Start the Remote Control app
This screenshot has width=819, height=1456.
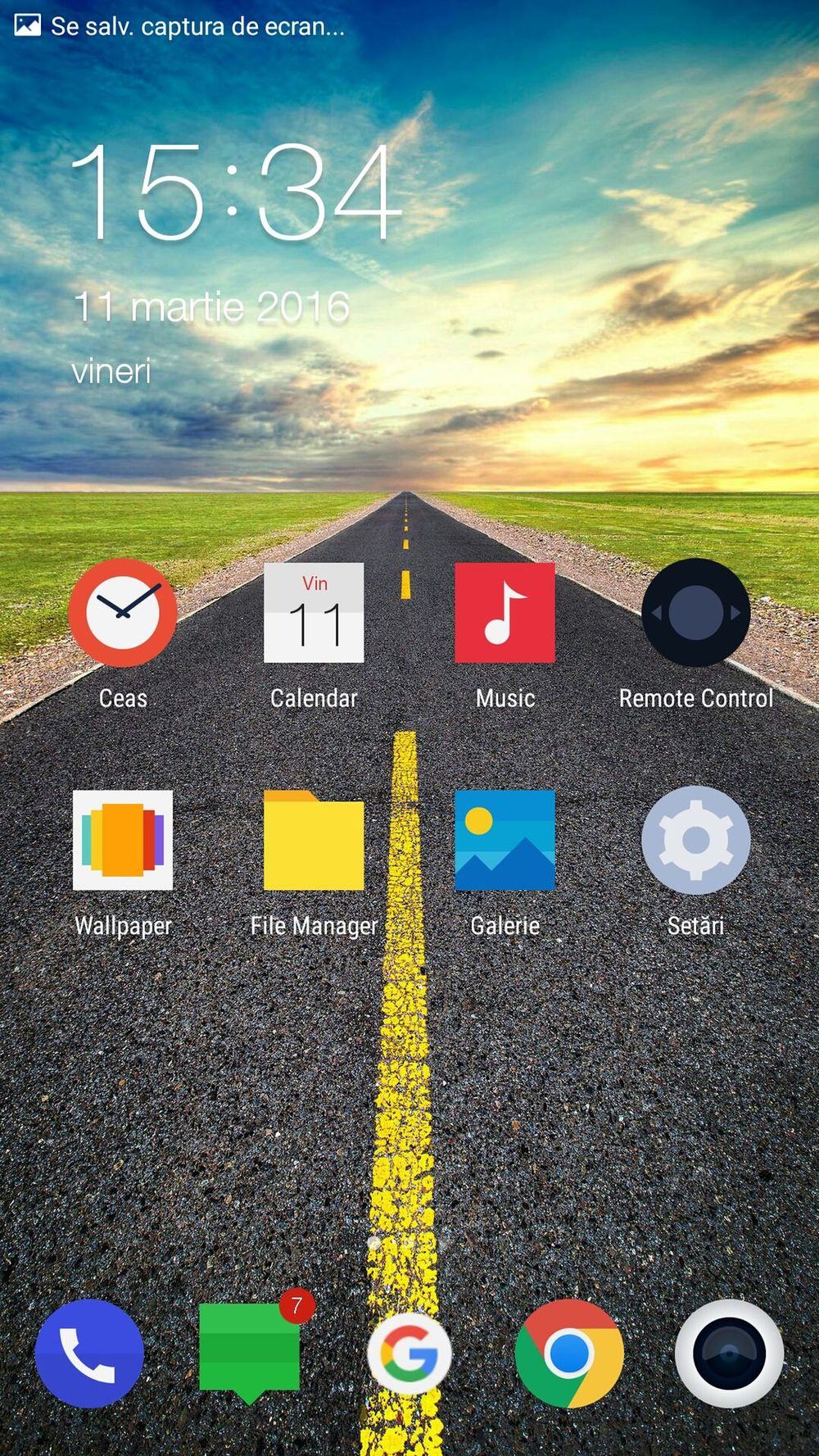coord(695,612)
